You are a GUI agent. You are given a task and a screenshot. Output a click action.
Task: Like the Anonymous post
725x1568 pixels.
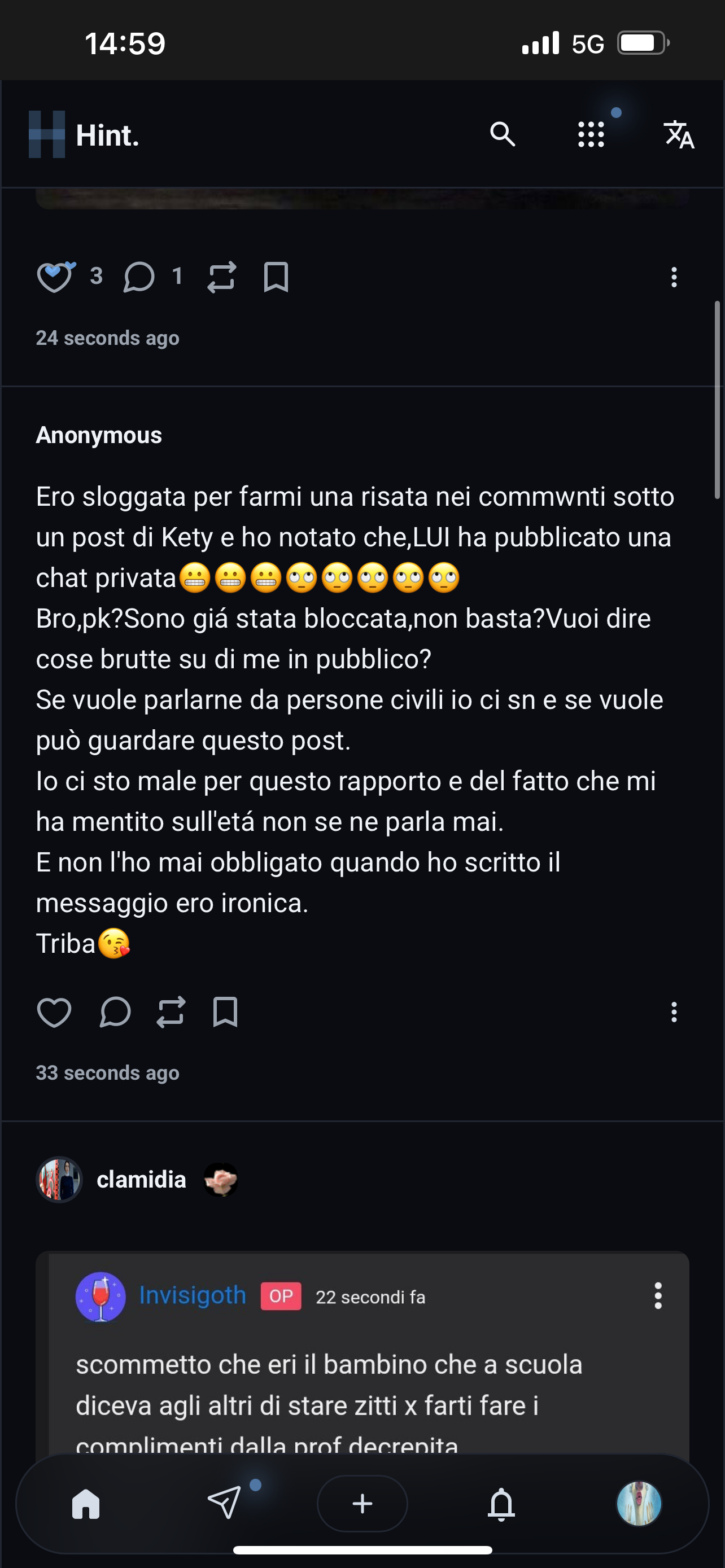[54, 1012]
